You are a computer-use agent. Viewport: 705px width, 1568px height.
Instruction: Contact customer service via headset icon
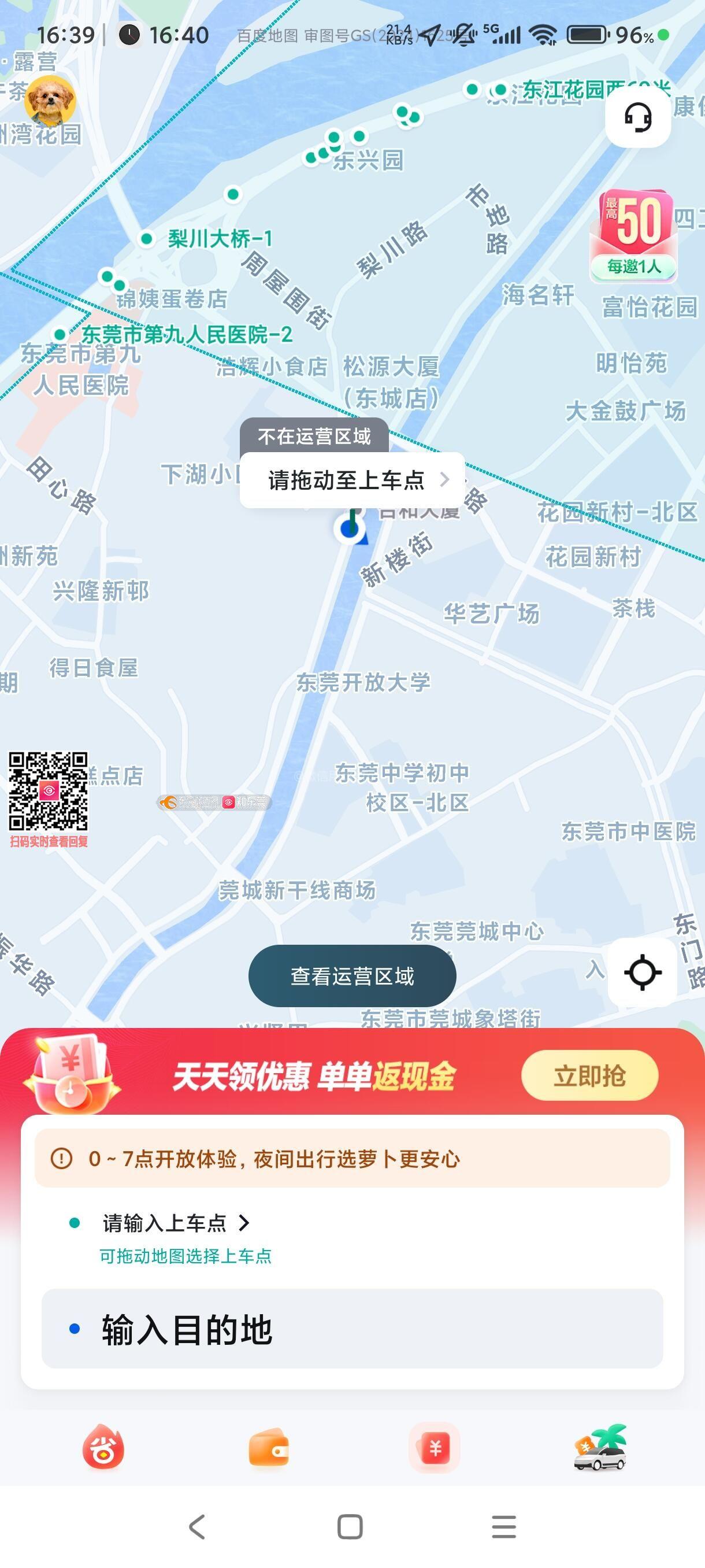[x=637, y=117]
